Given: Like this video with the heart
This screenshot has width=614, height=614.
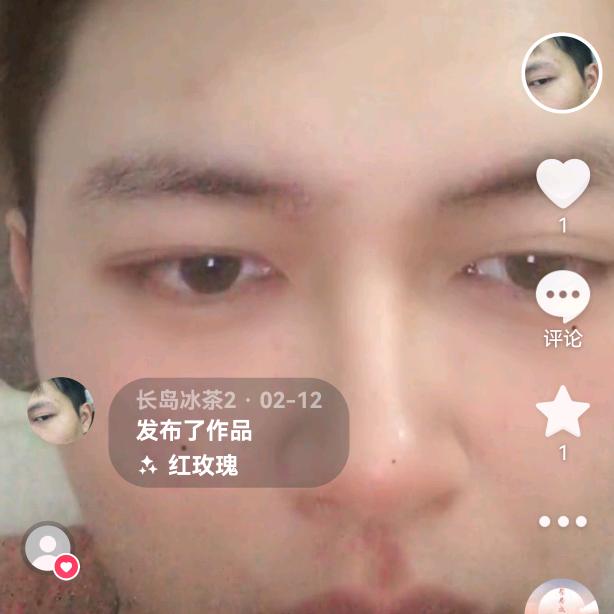Looking at the screenshot, I should click(x=562, y=183).
